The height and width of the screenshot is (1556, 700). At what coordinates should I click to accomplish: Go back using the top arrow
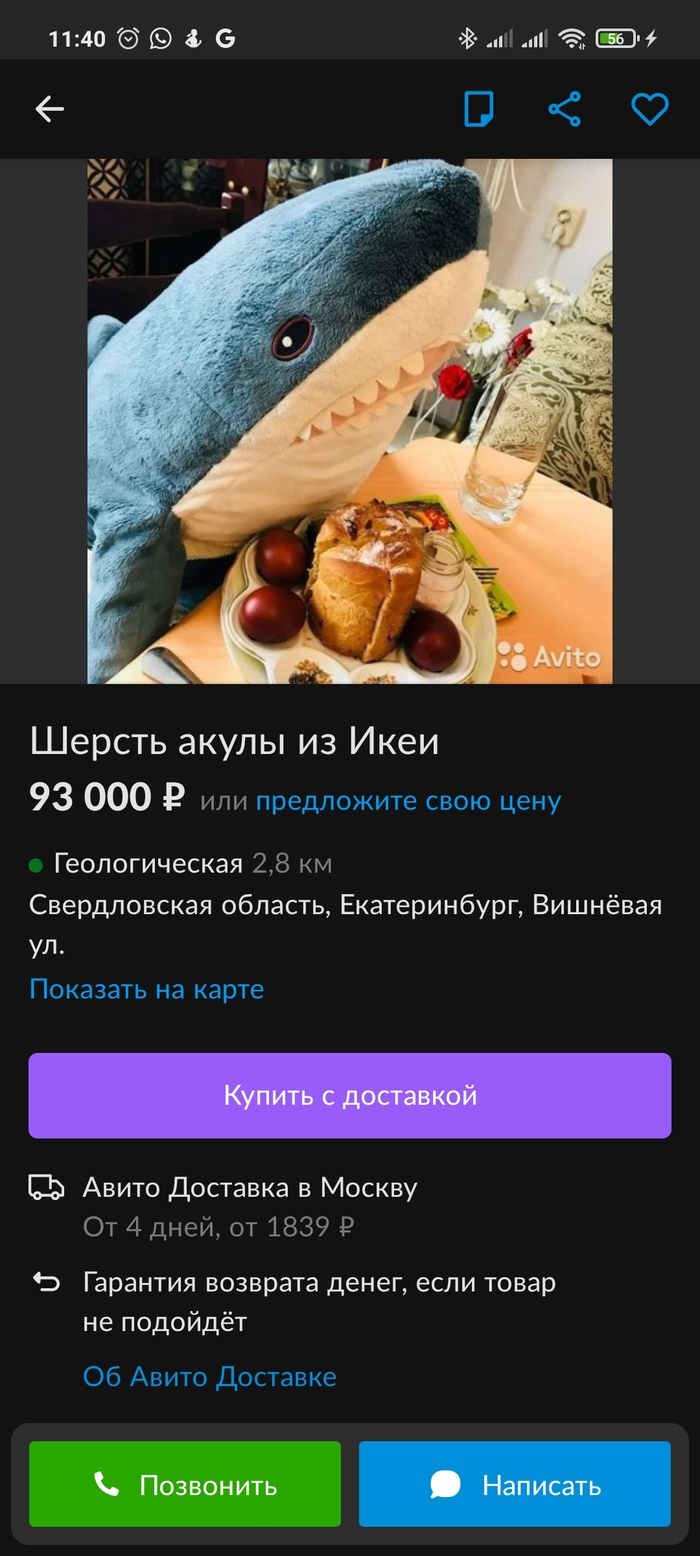pyautogui.click(x=49, y=109)
